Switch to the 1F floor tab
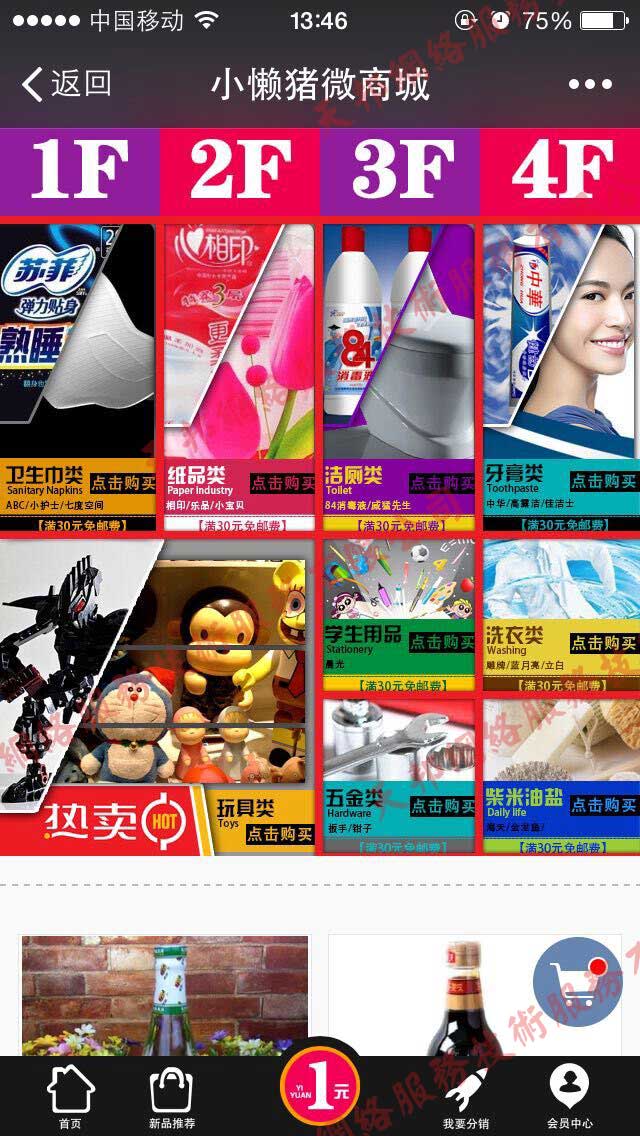 click(79, 171)
